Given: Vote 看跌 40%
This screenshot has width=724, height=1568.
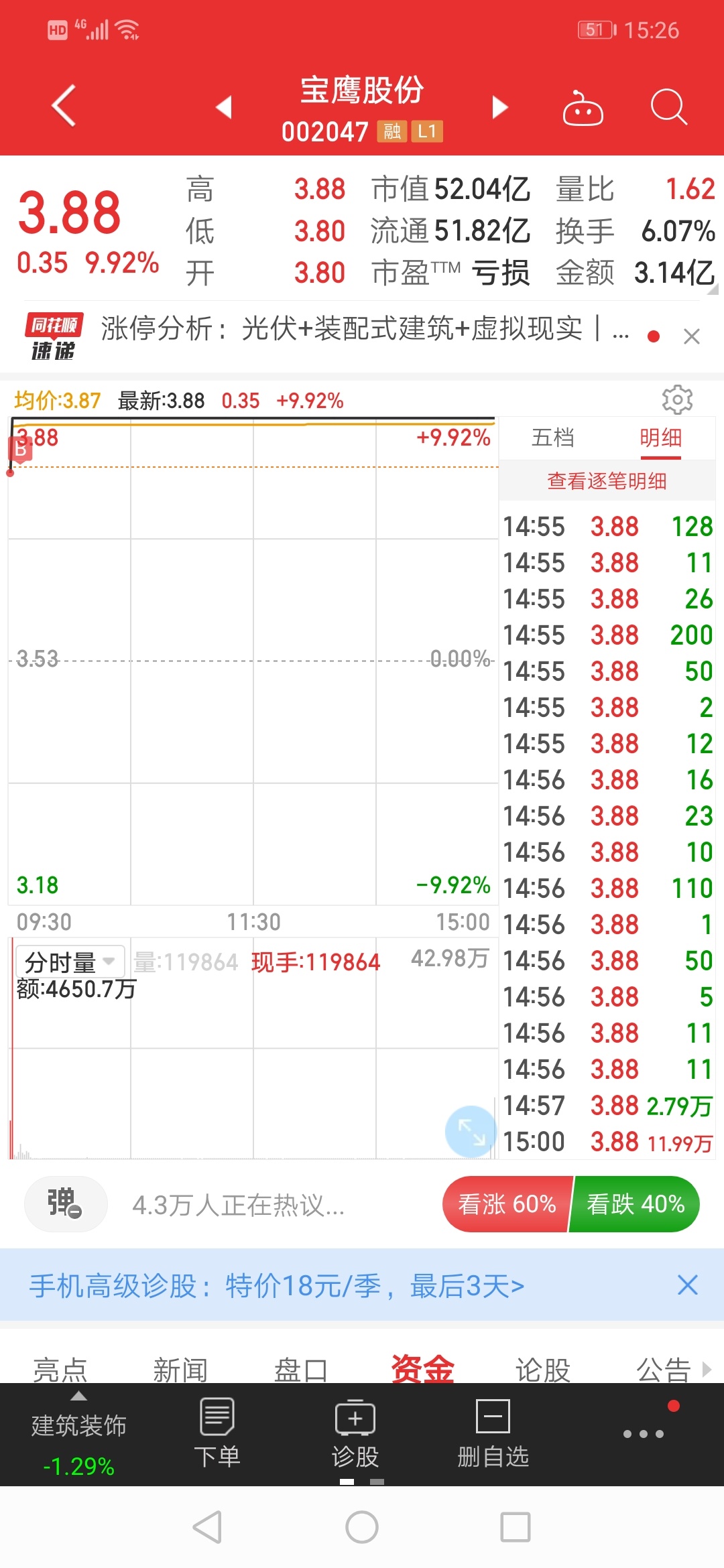Looking at the screenshot, I should pyautogui.click(x=636, y=1204).
